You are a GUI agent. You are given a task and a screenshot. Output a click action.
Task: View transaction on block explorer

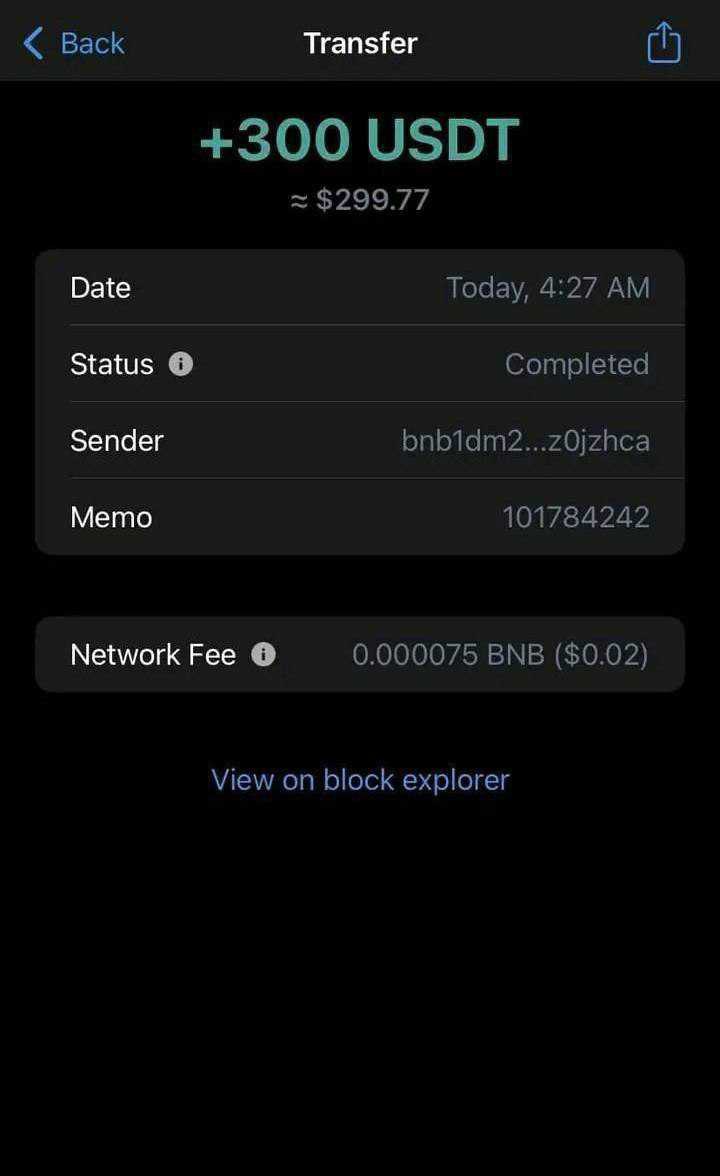(360, 780)
